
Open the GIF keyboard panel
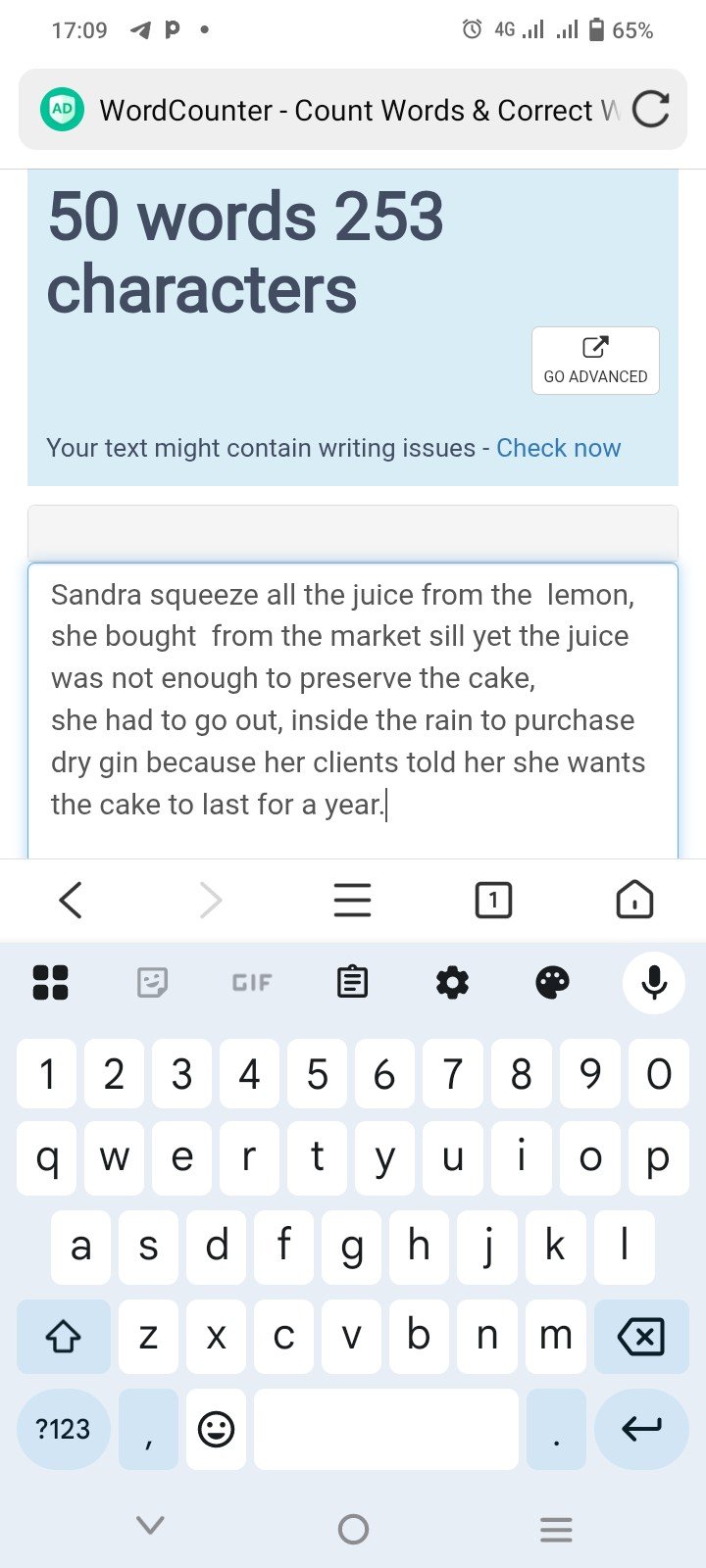252,981
